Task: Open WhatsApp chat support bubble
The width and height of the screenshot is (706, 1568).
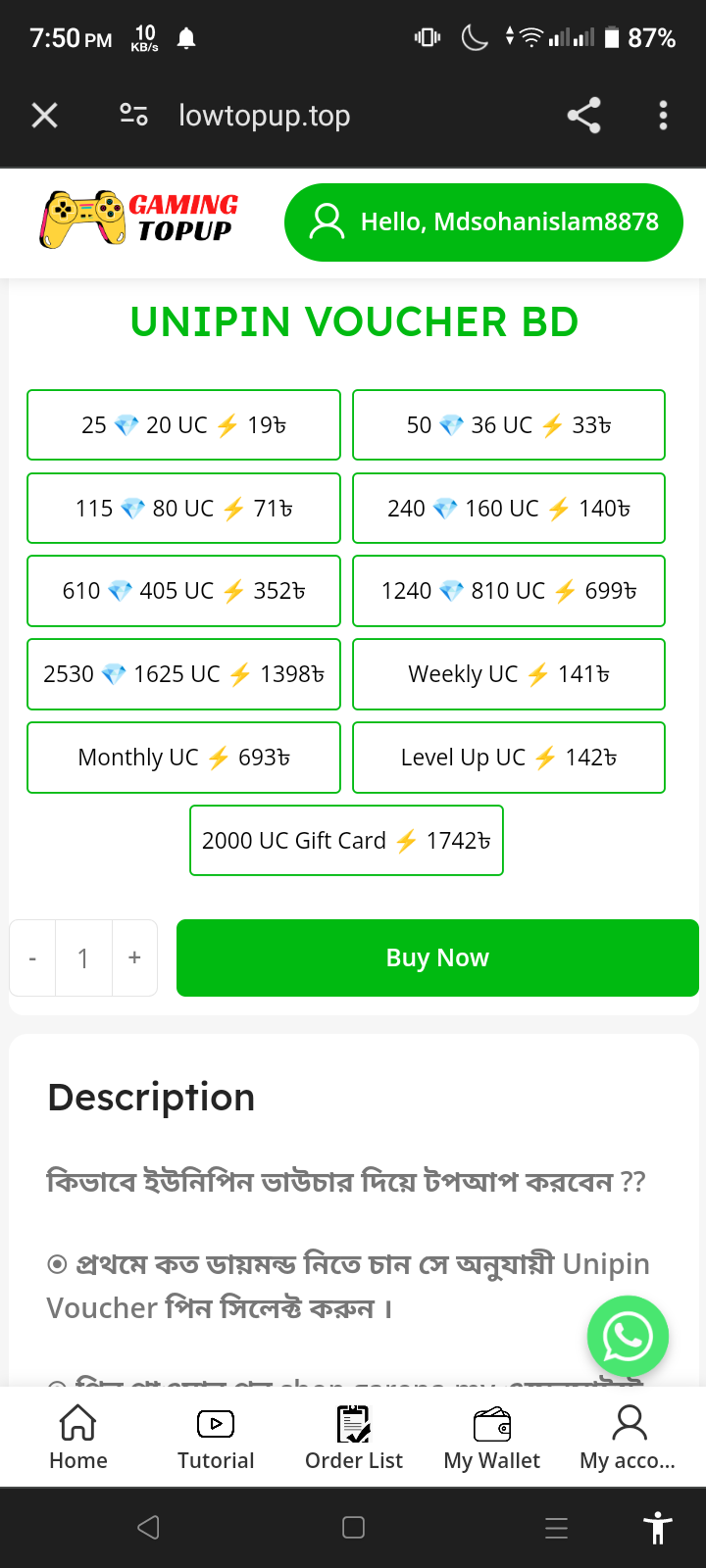Action: (x=628, y=1337)
